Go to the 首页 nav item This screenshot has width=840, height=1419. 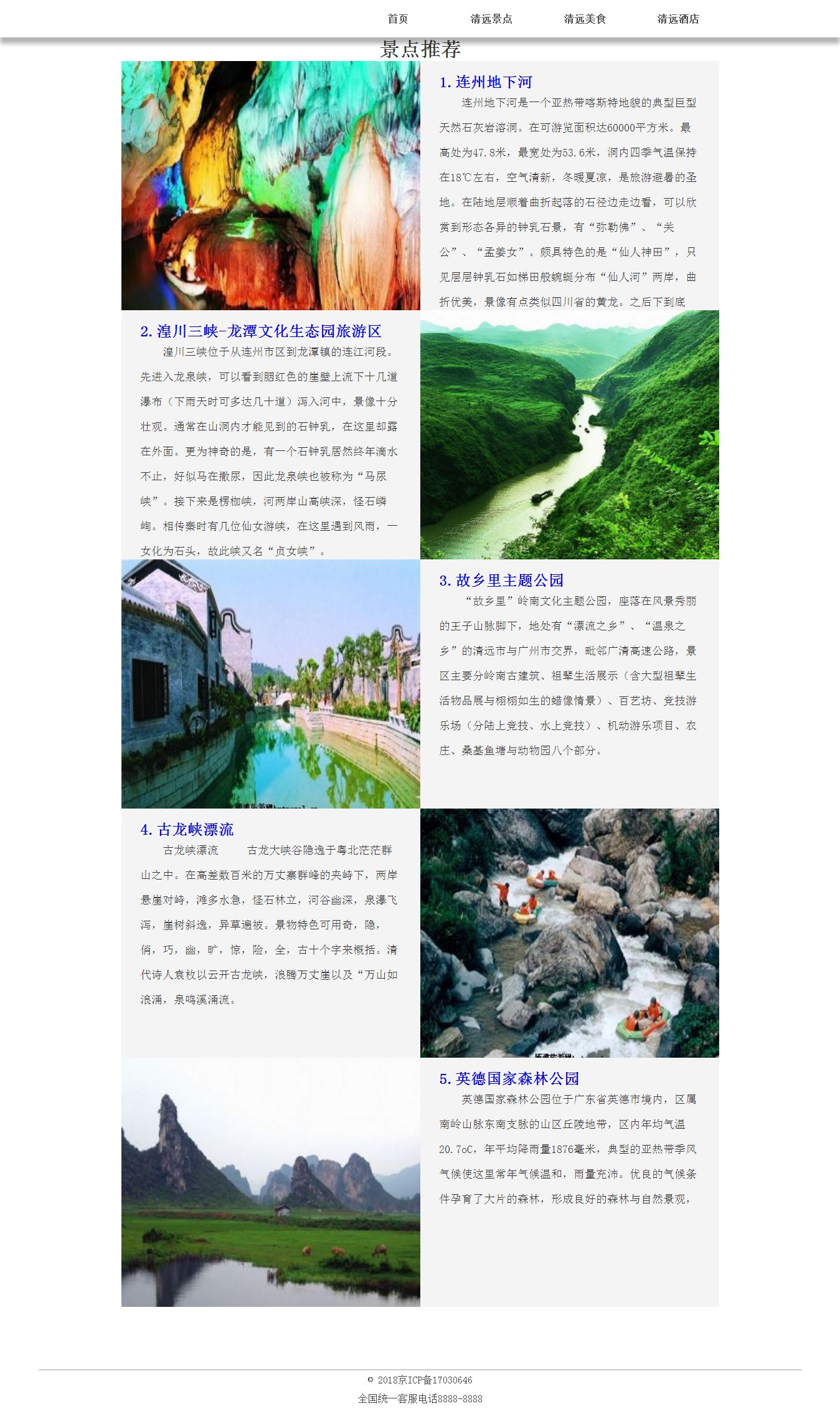click(397, 19)
